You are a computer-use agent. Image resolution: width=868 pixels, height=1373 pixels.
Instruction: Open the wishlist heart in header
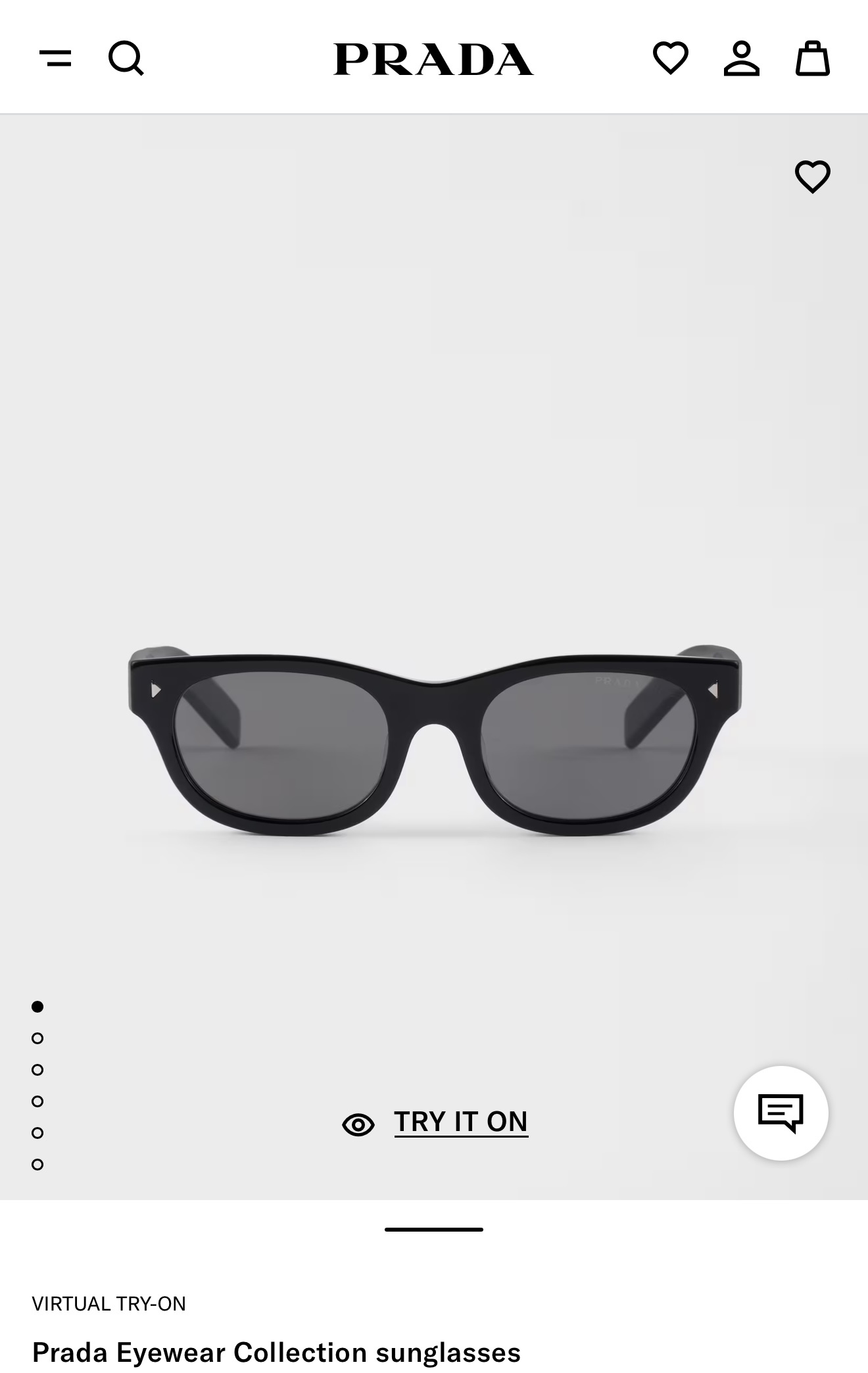pyautogui.click(x=670, y=58)
